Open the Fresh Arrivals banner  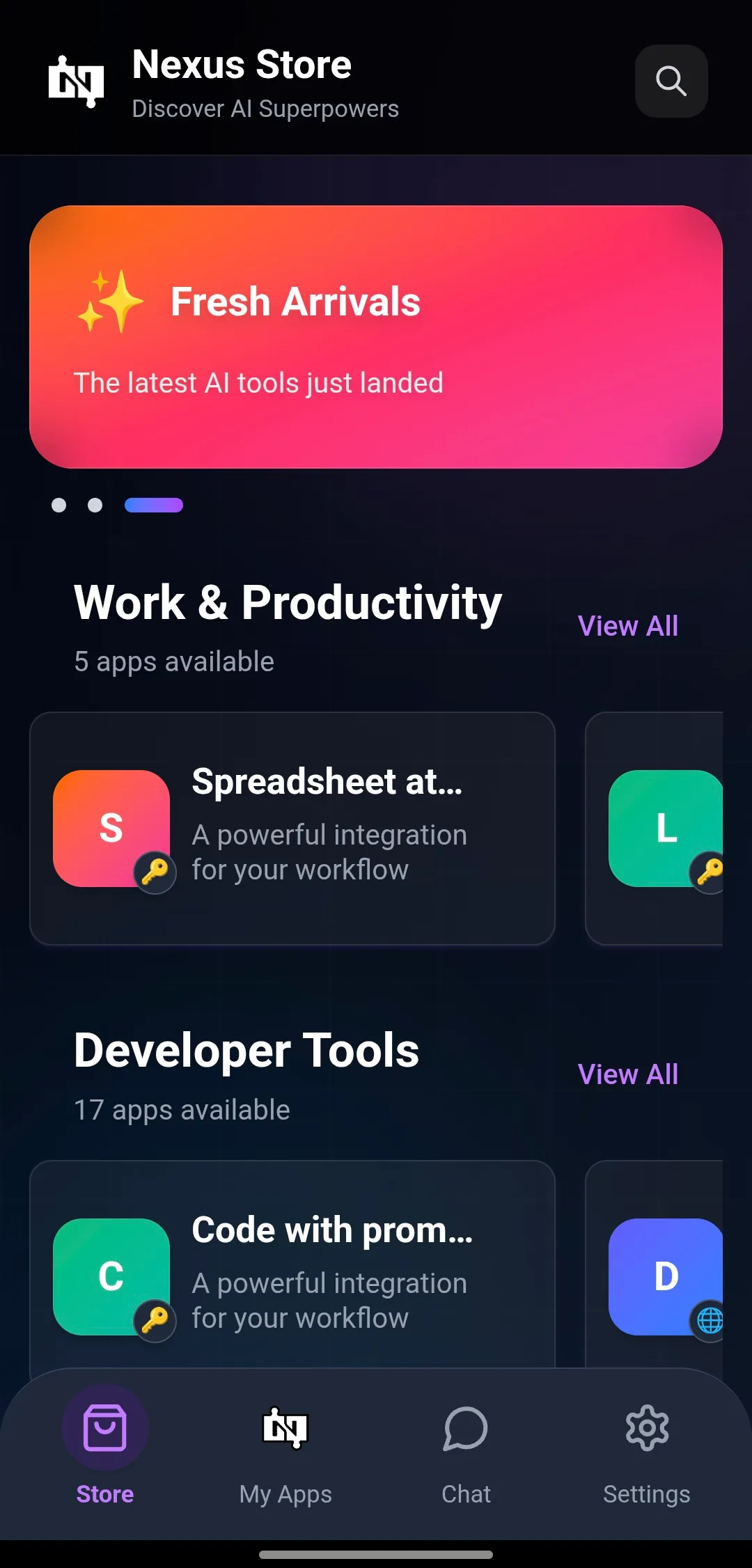(x=376, y=337)
